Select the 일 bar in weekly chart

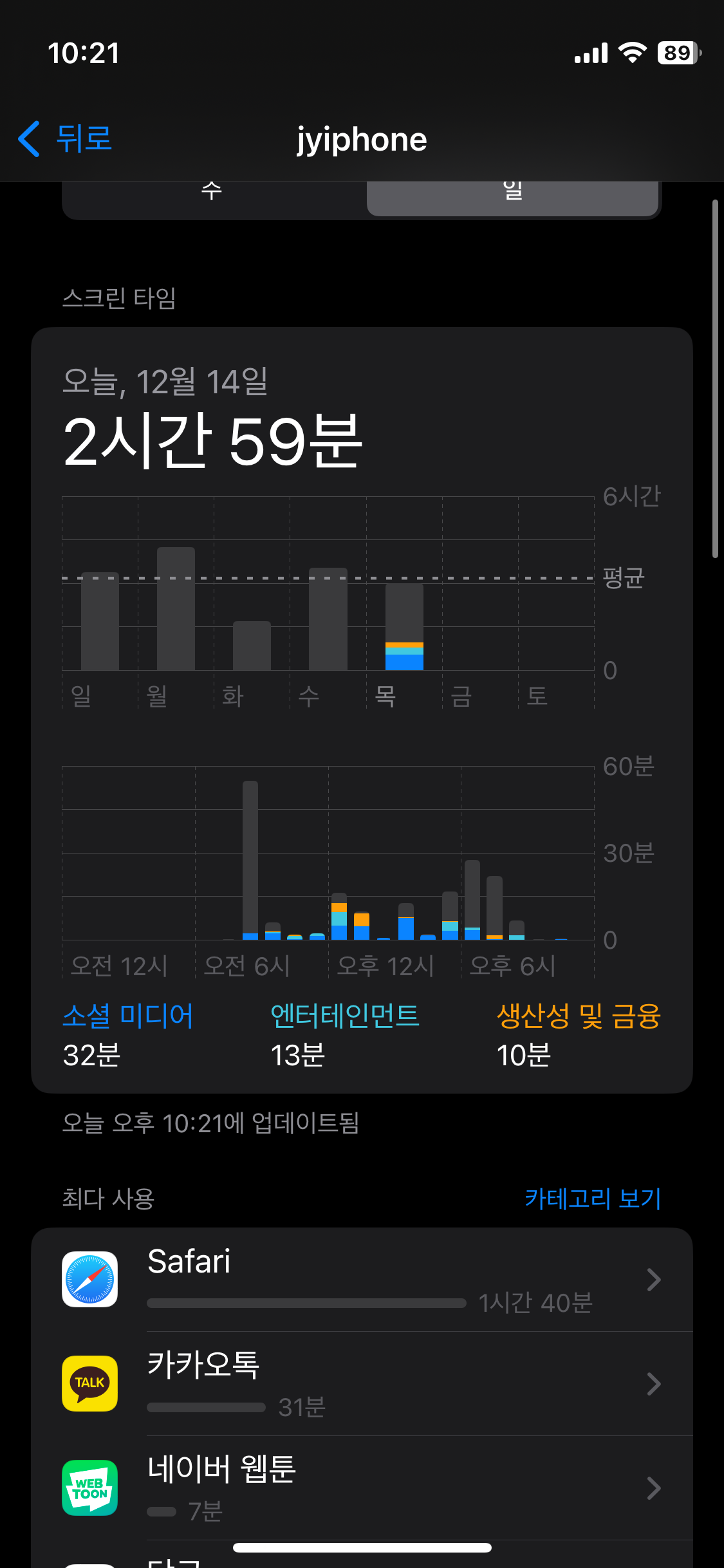(100, 621)
